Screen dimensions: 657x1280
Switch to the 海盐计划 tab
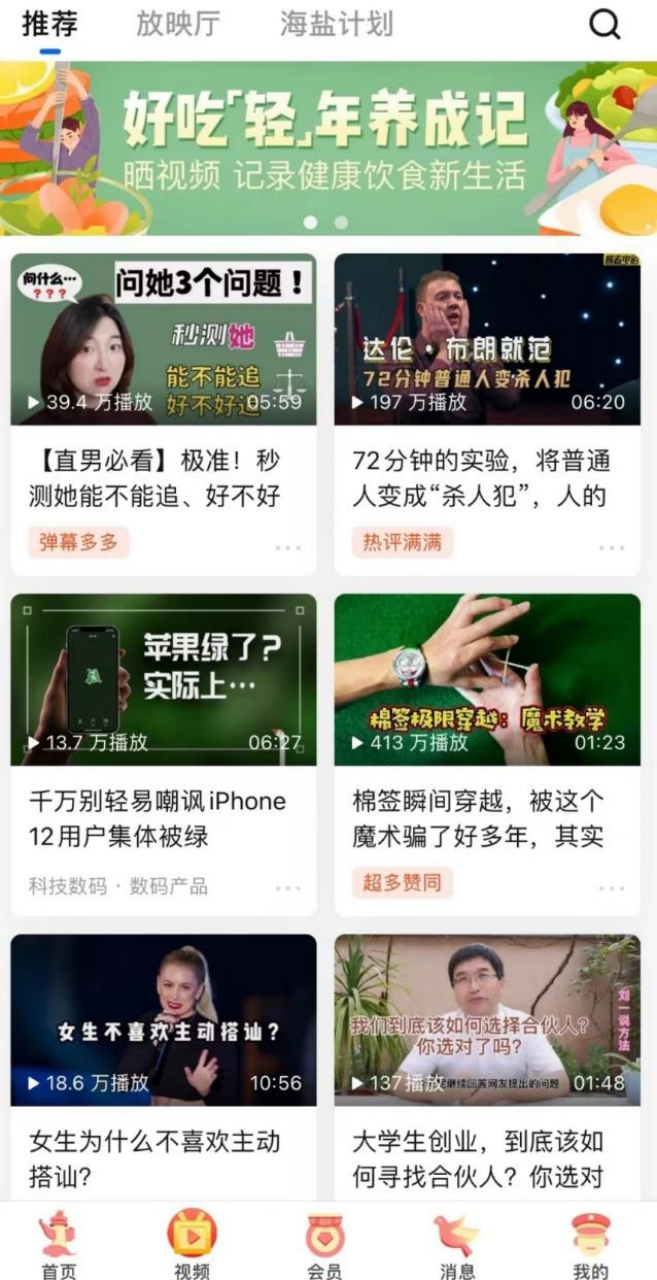point(336,24)
